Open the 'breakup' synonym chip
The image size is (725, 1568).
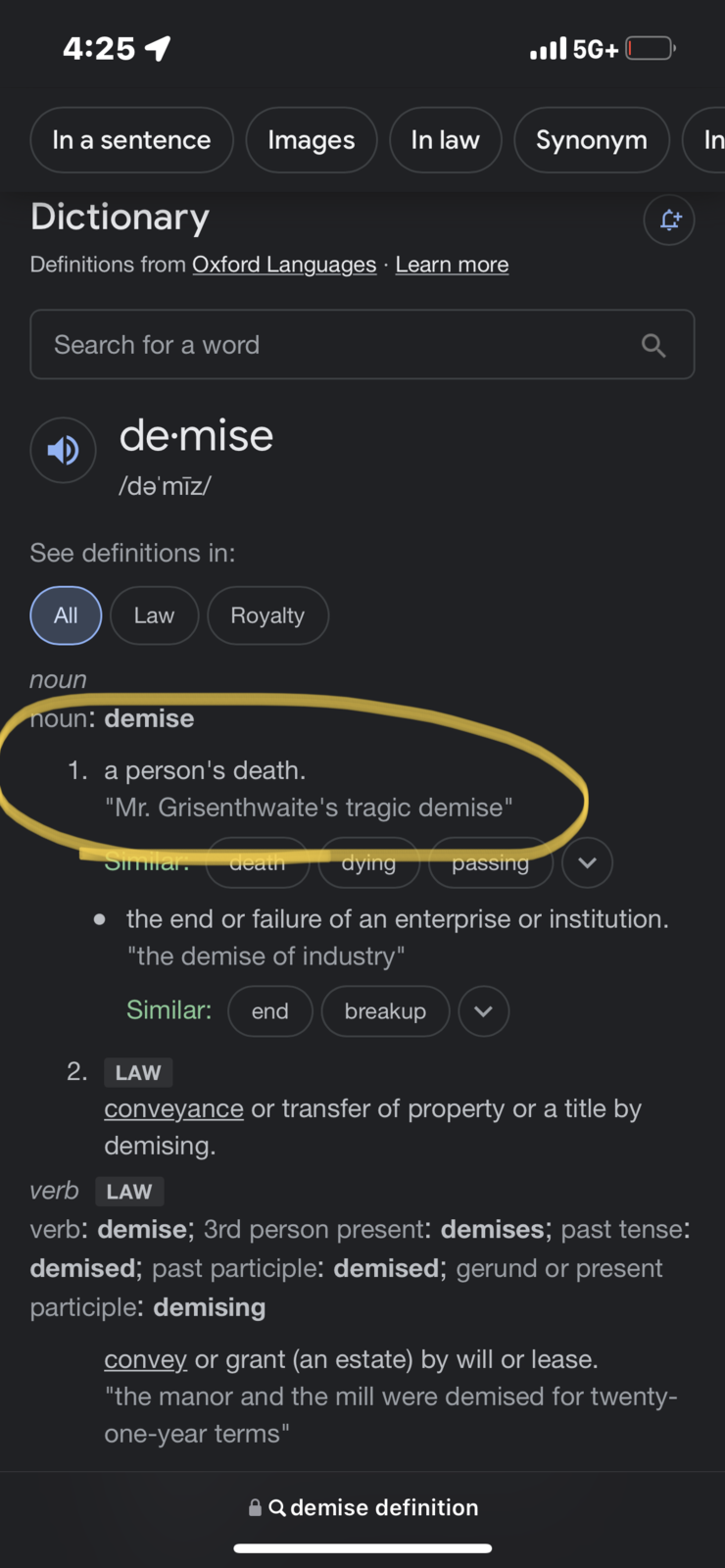coord(385,1011)
